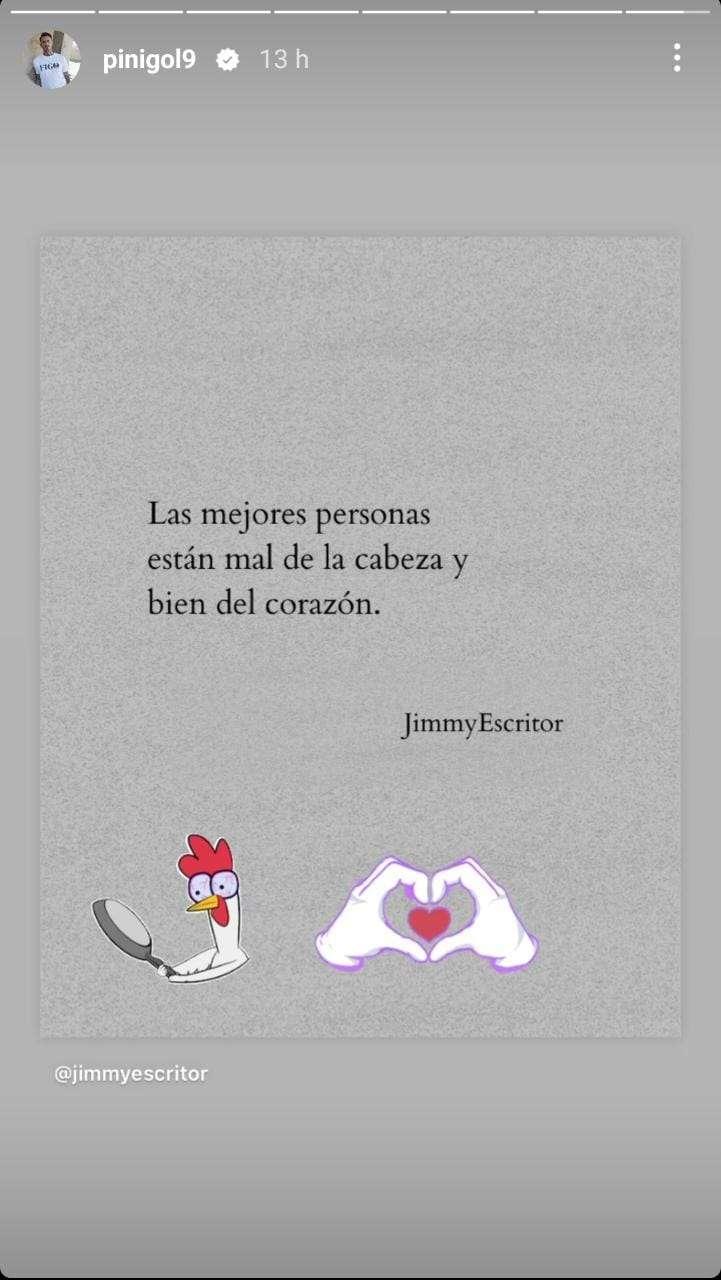Open the pinigol9 username link
721x1280 pixels.
coord(149,60)
